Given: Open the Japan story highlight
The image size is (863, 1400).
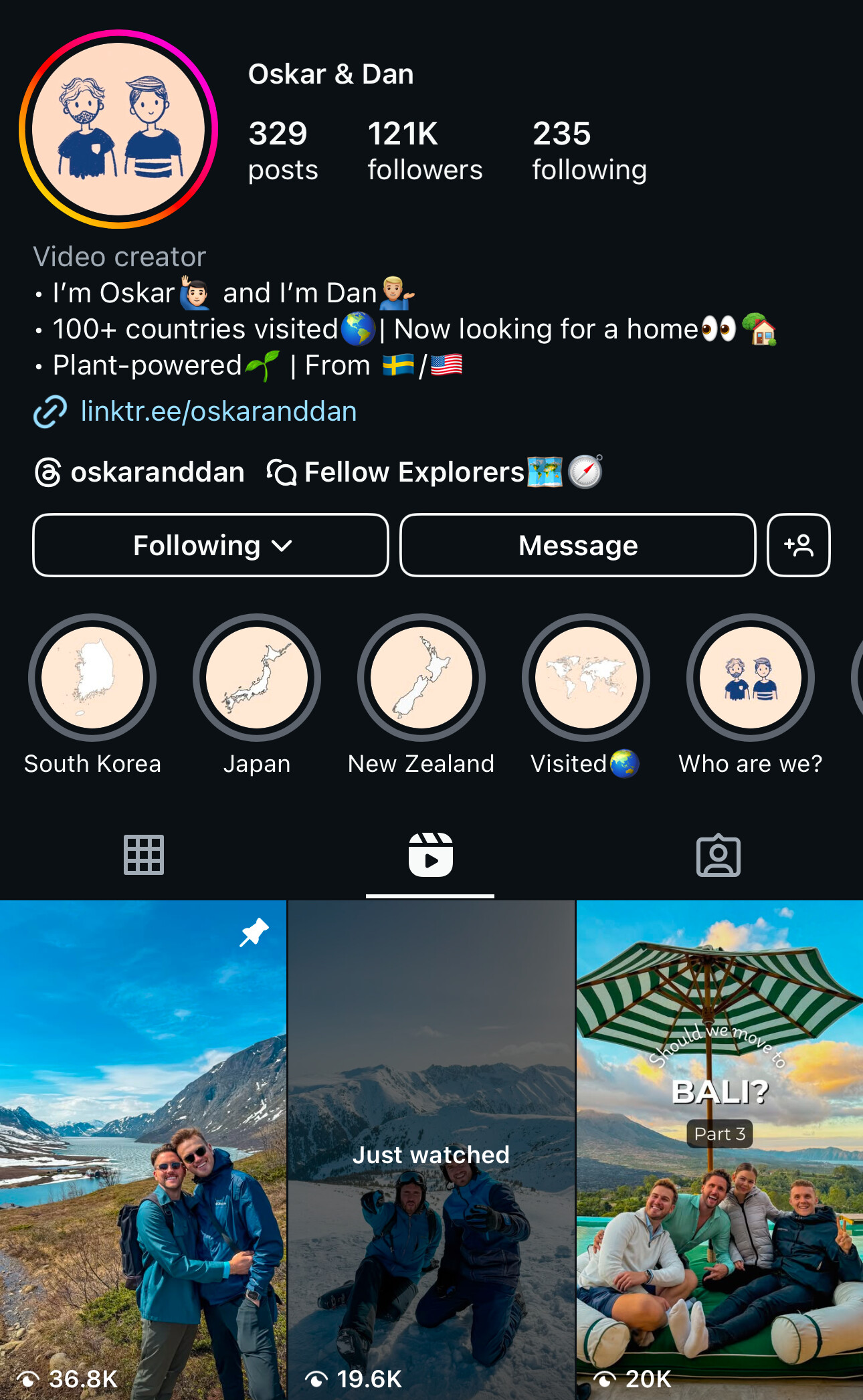Looking at the screenshot, I should 257,678.
